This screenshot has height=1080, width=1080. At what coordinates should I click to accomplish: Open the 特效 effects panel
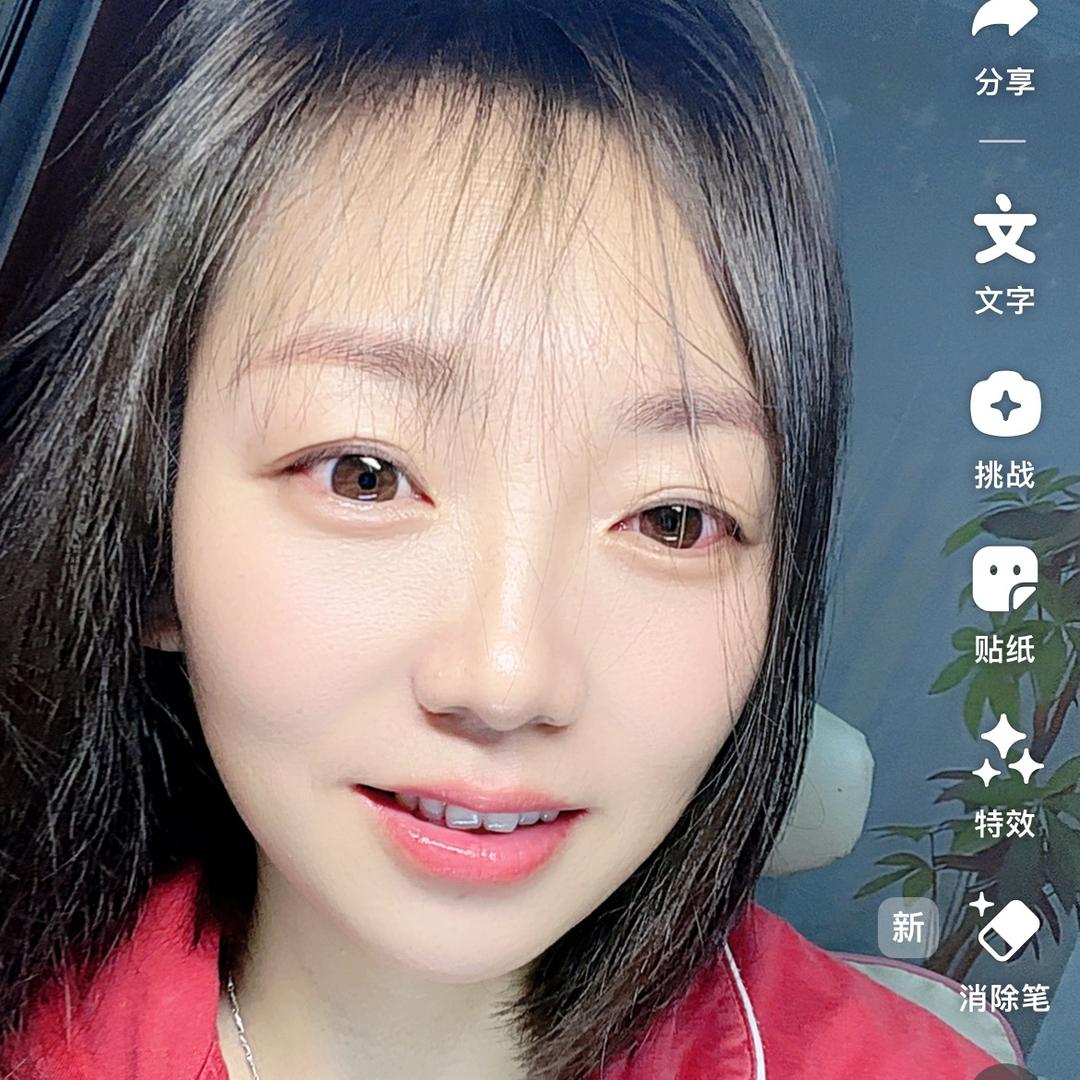(x=1005, y=752)
